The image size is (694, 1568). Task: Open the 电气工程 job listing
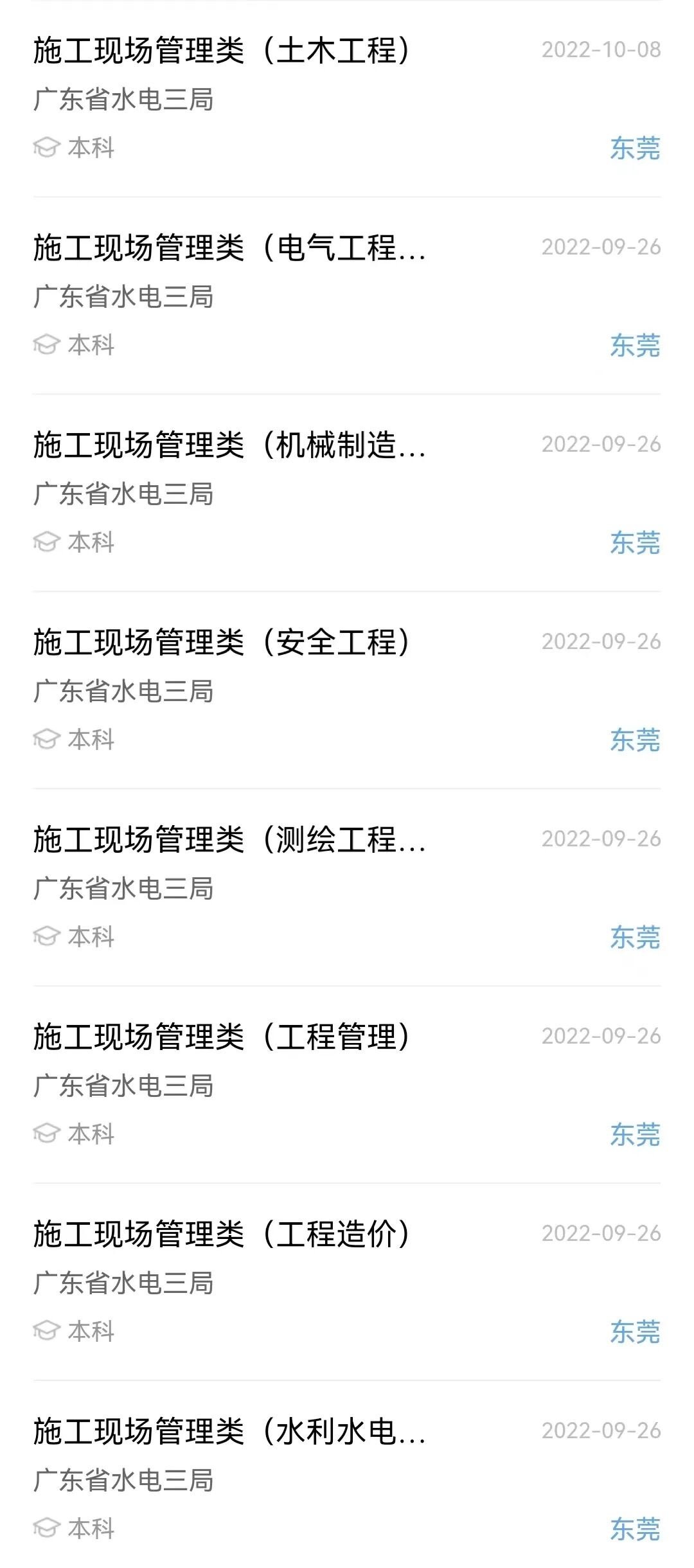pyautogui.click(x=229, y=248)
